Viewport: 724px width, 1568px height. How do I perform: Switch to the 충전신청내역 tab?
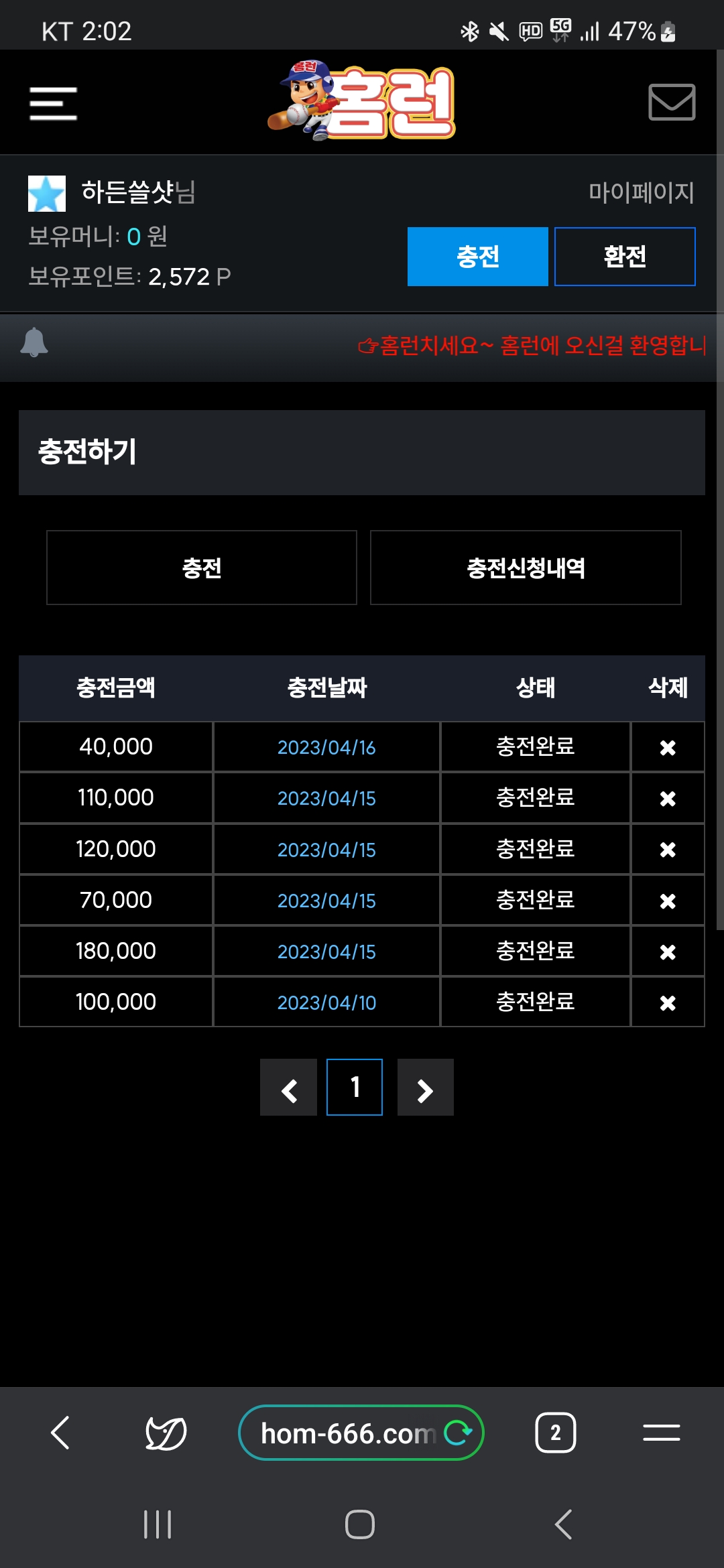tap(526, 568)
